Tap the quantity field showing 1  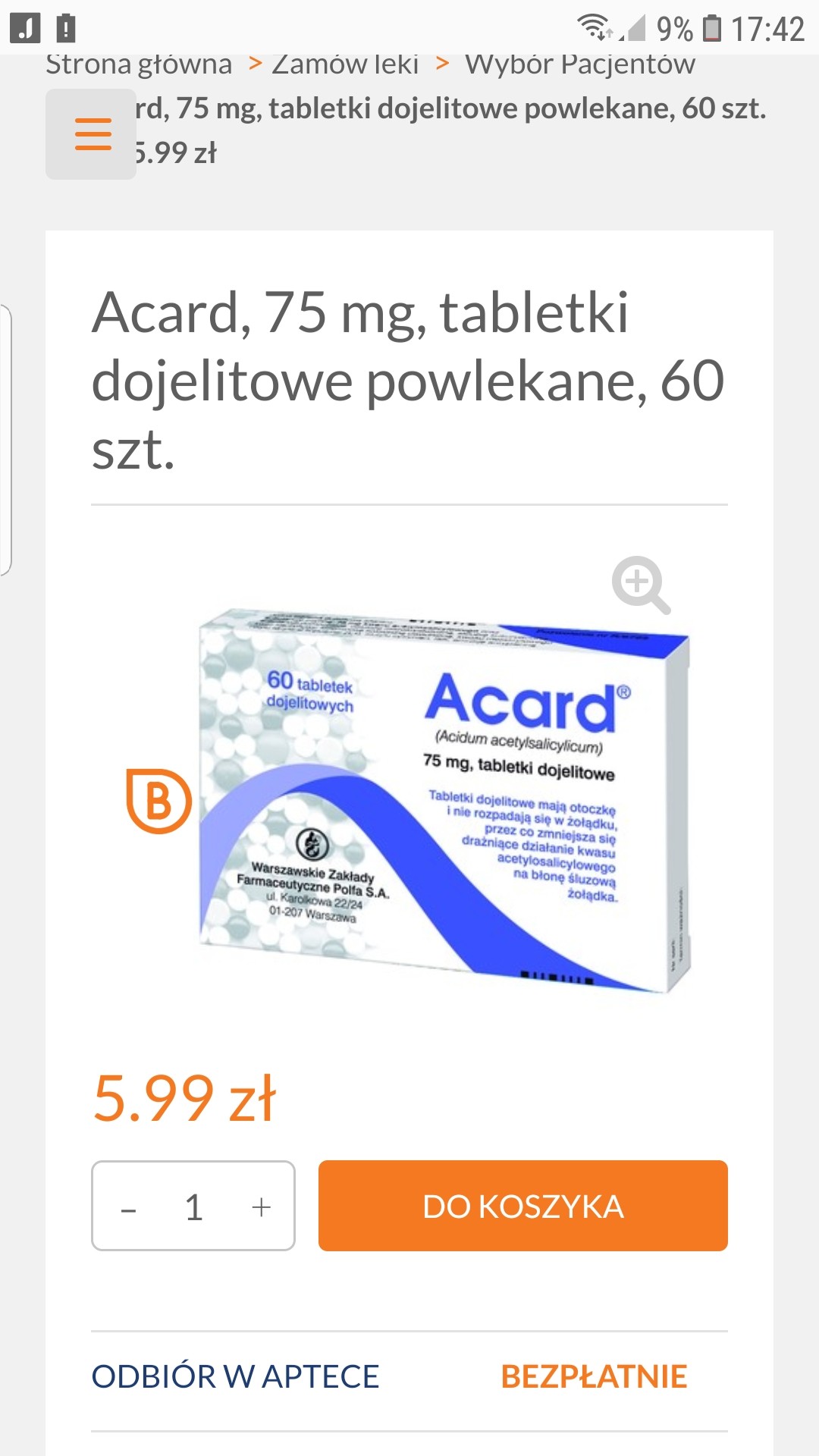coord(194,1207)
